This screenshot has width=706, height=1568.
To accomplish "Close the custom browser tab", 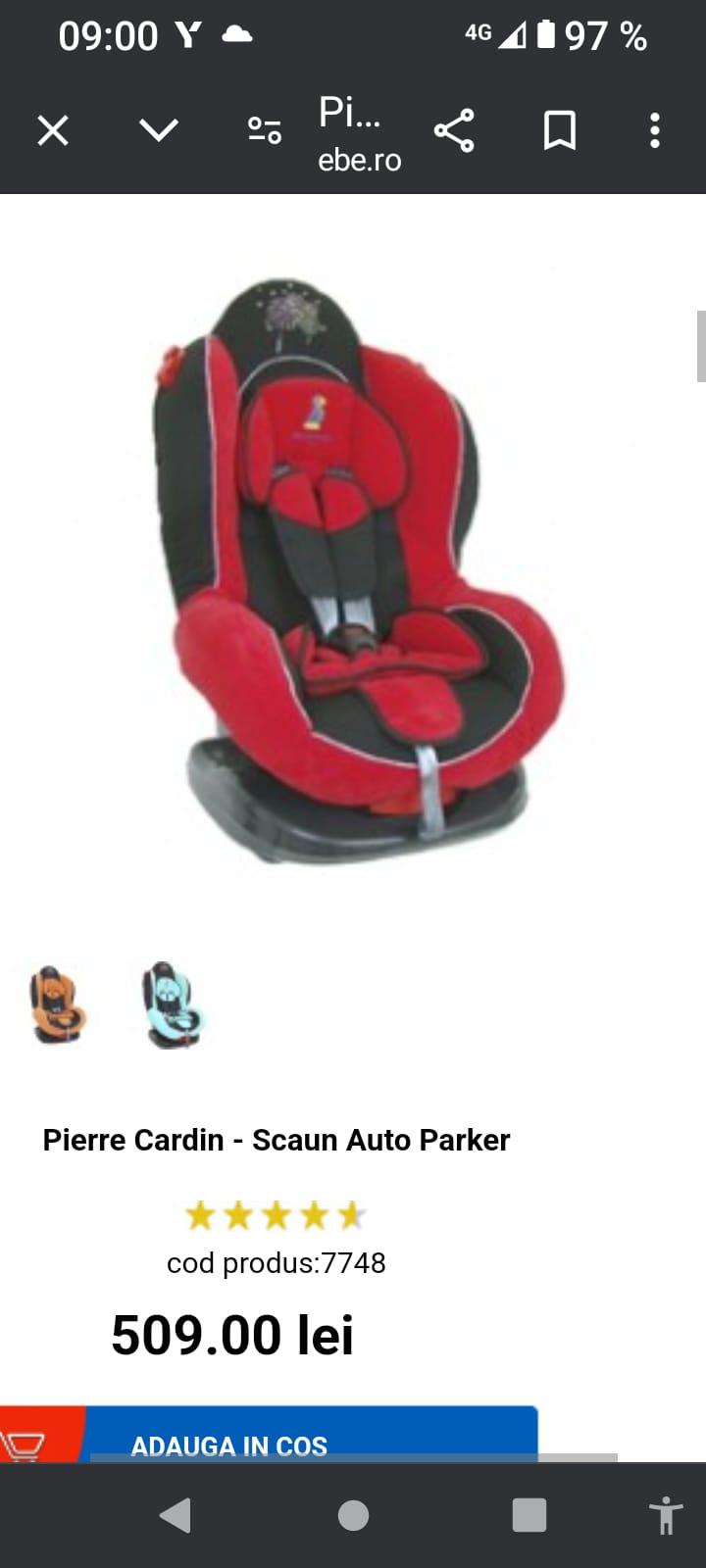I will coord(53,130).
